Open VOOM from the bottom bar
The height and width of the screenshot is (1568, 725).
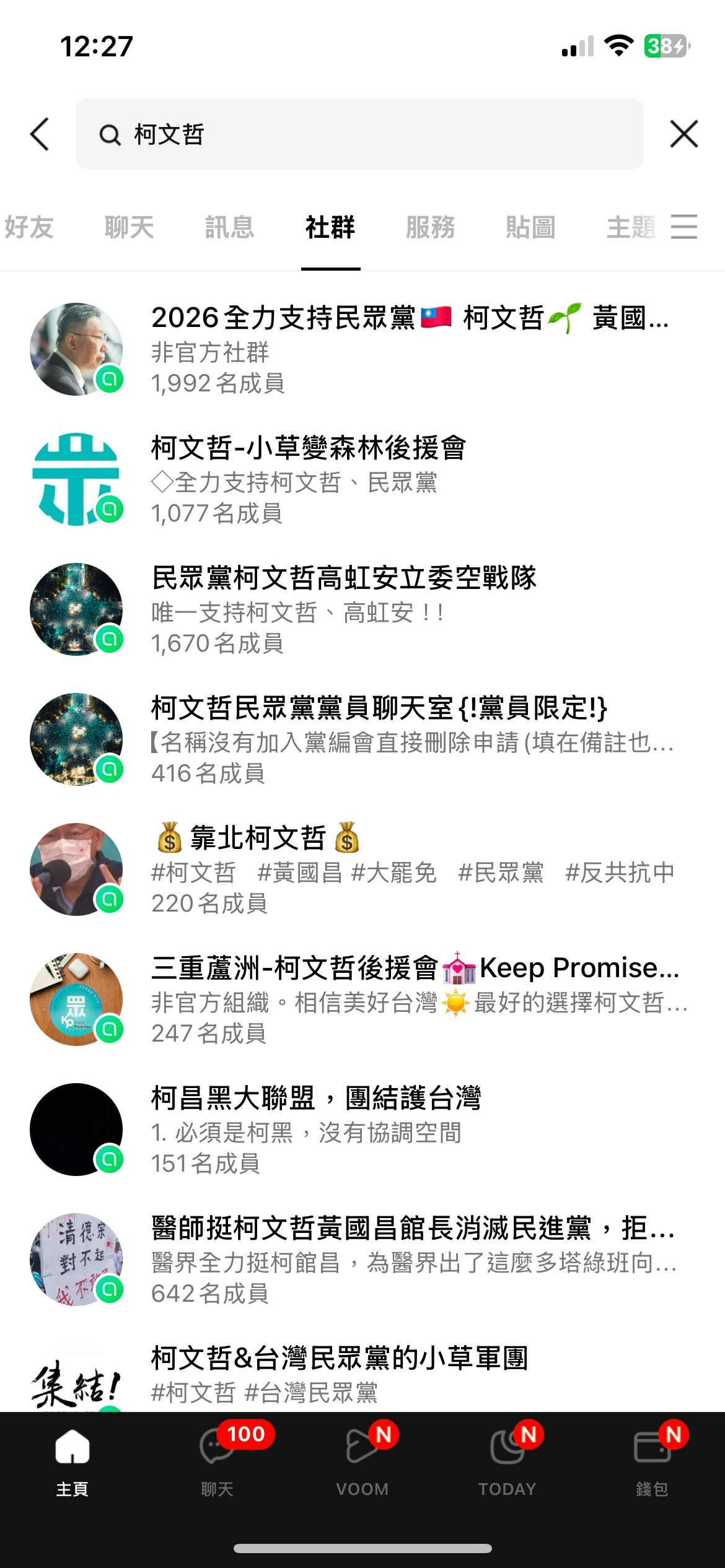click(362, 1460)
